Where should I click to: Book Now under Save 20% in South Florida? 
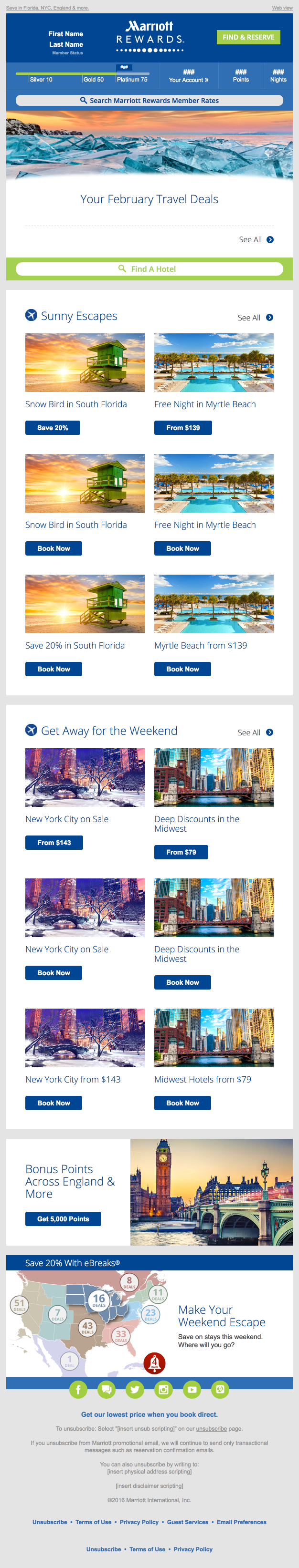pos(53,669)
